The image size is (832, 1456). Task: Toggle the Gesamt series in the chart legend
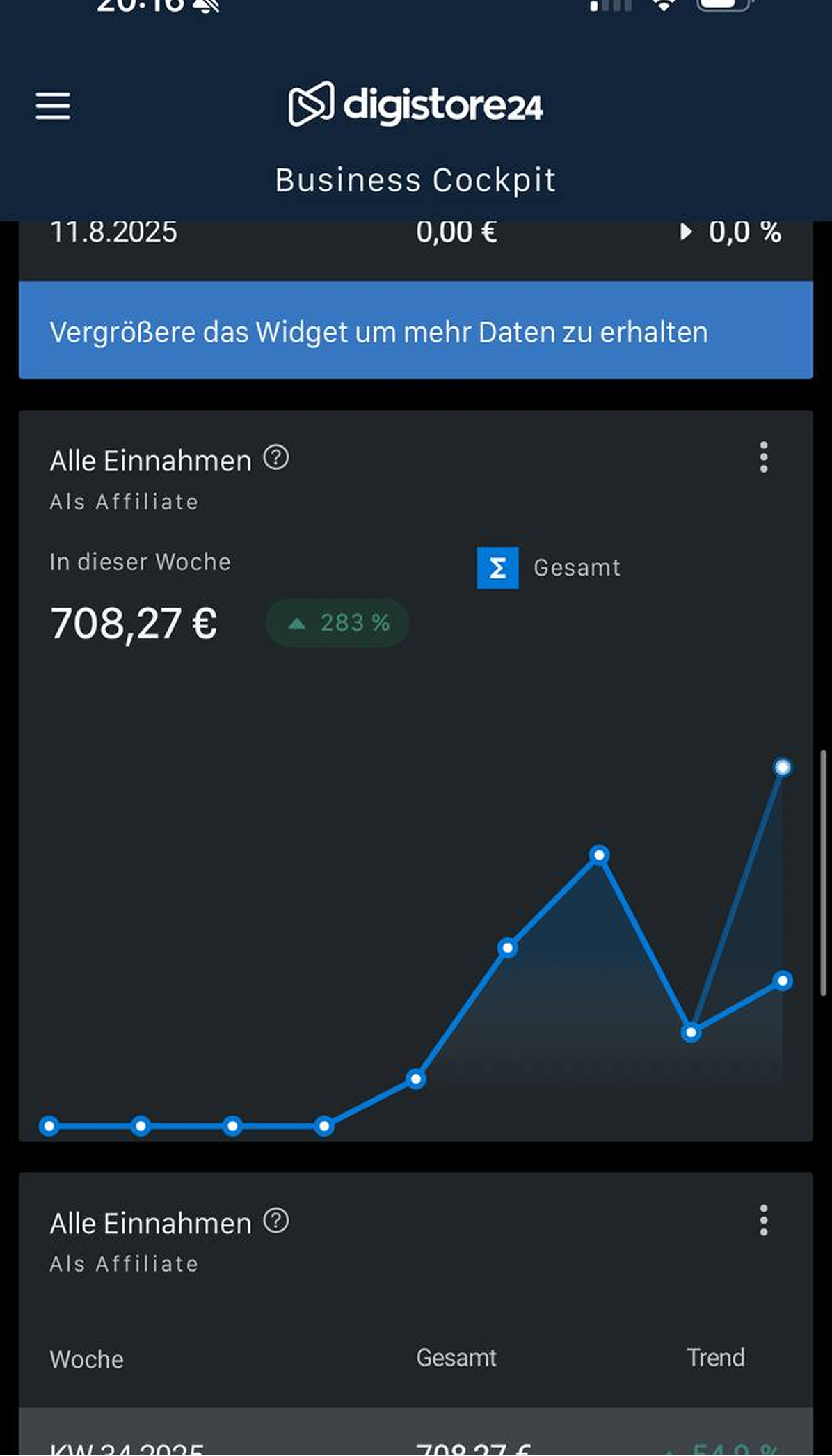(x=497, y=568)
